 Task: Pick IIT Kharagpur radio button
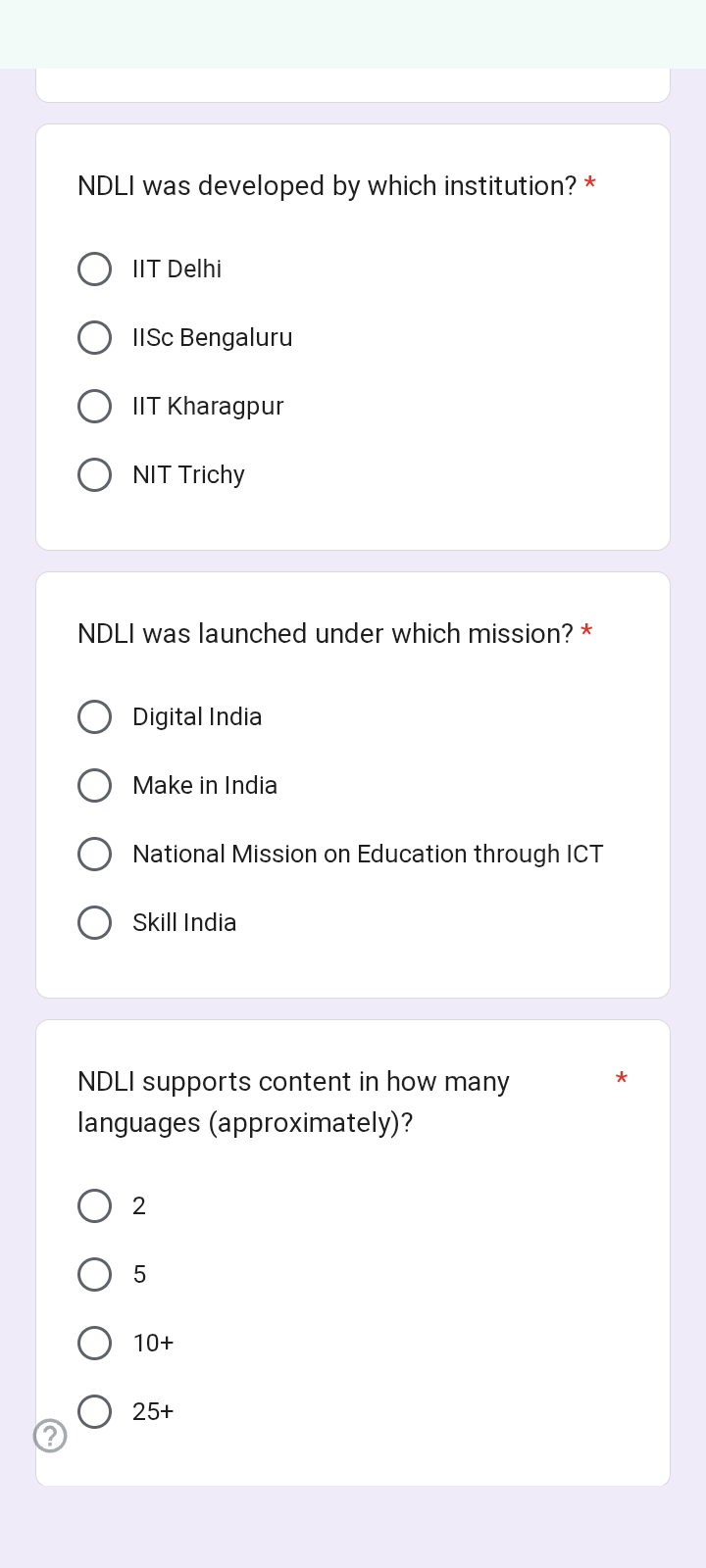coord(95,406)
